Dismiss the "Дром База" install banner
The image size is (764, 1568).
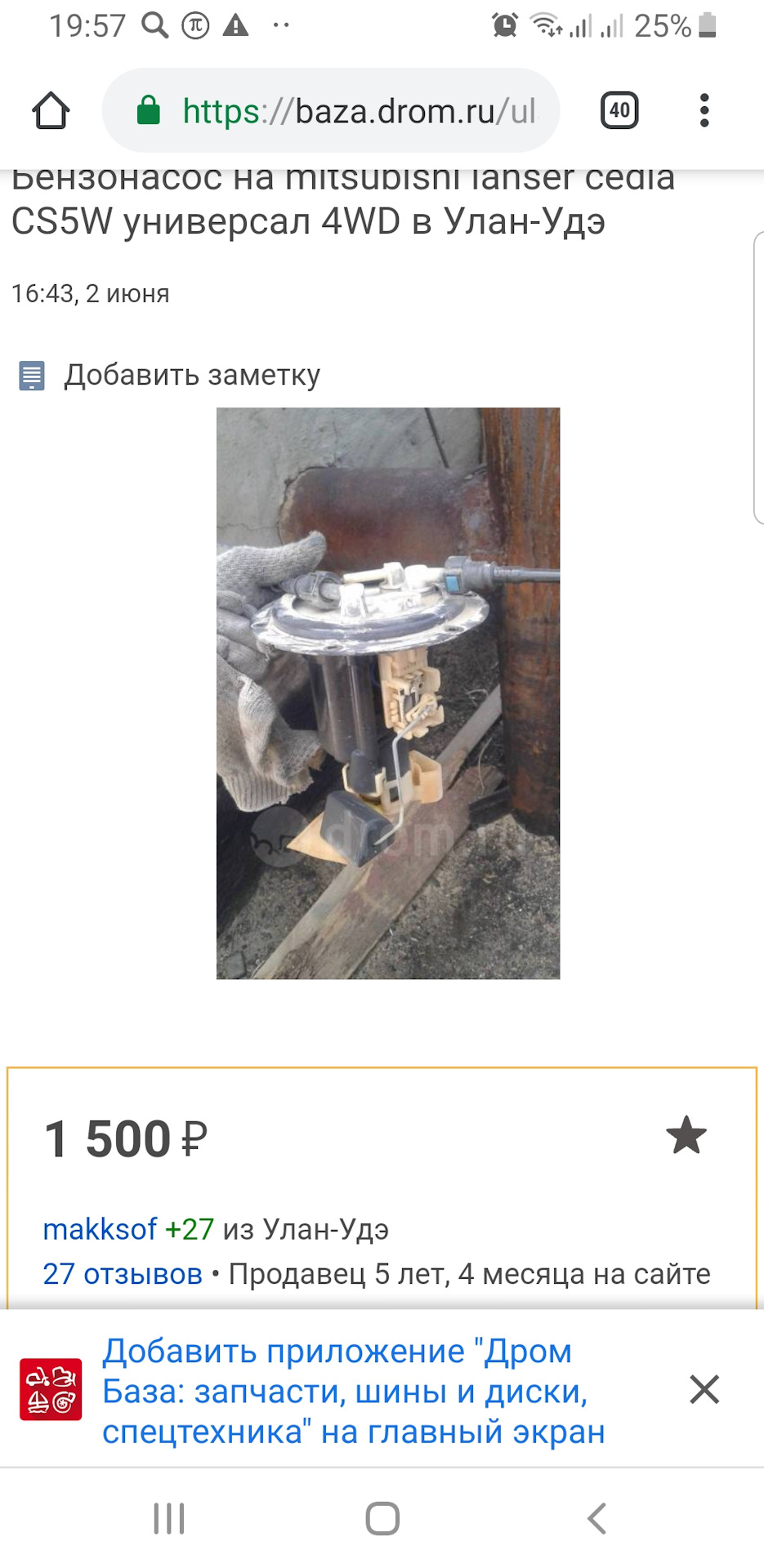704,1389
